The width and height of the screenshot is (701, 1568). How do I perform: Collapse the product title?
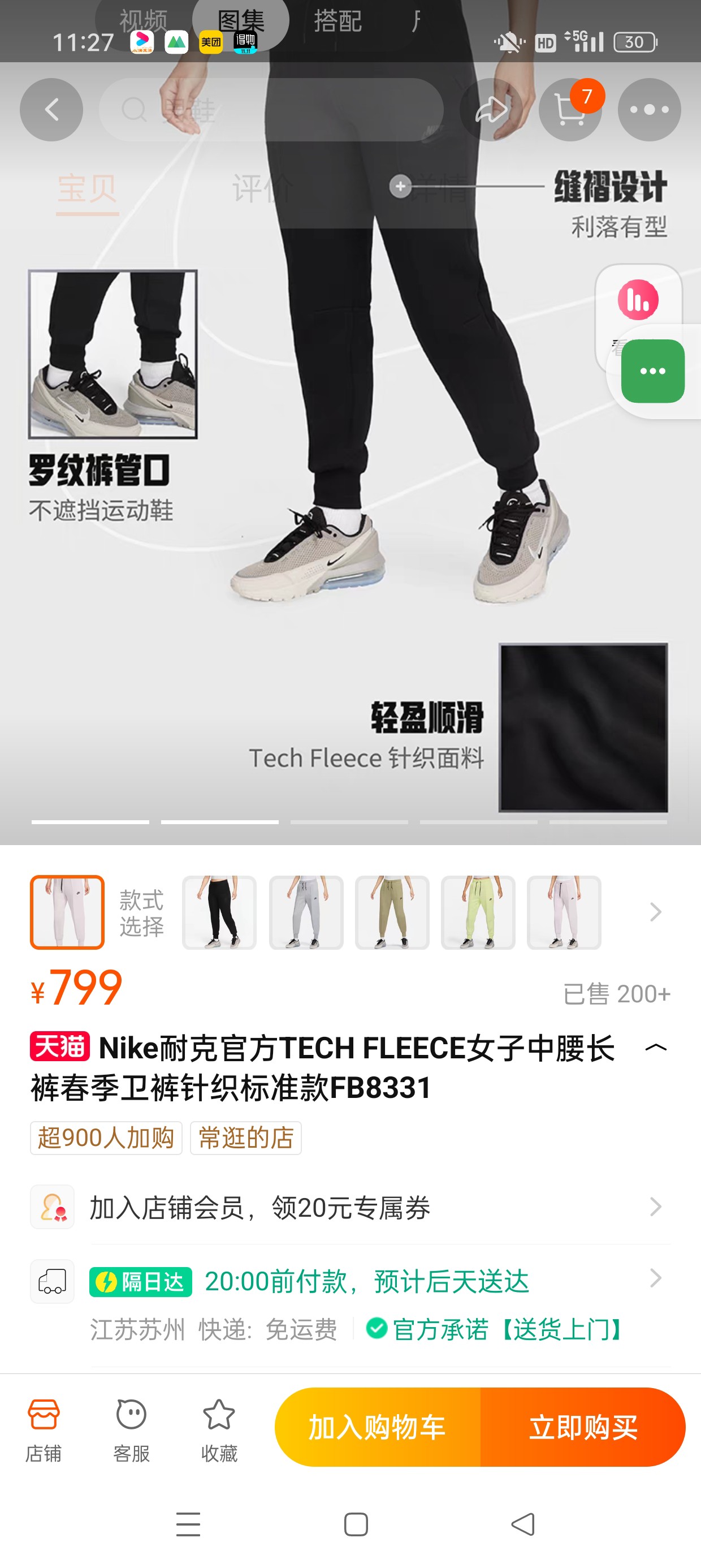point(655,1048)
